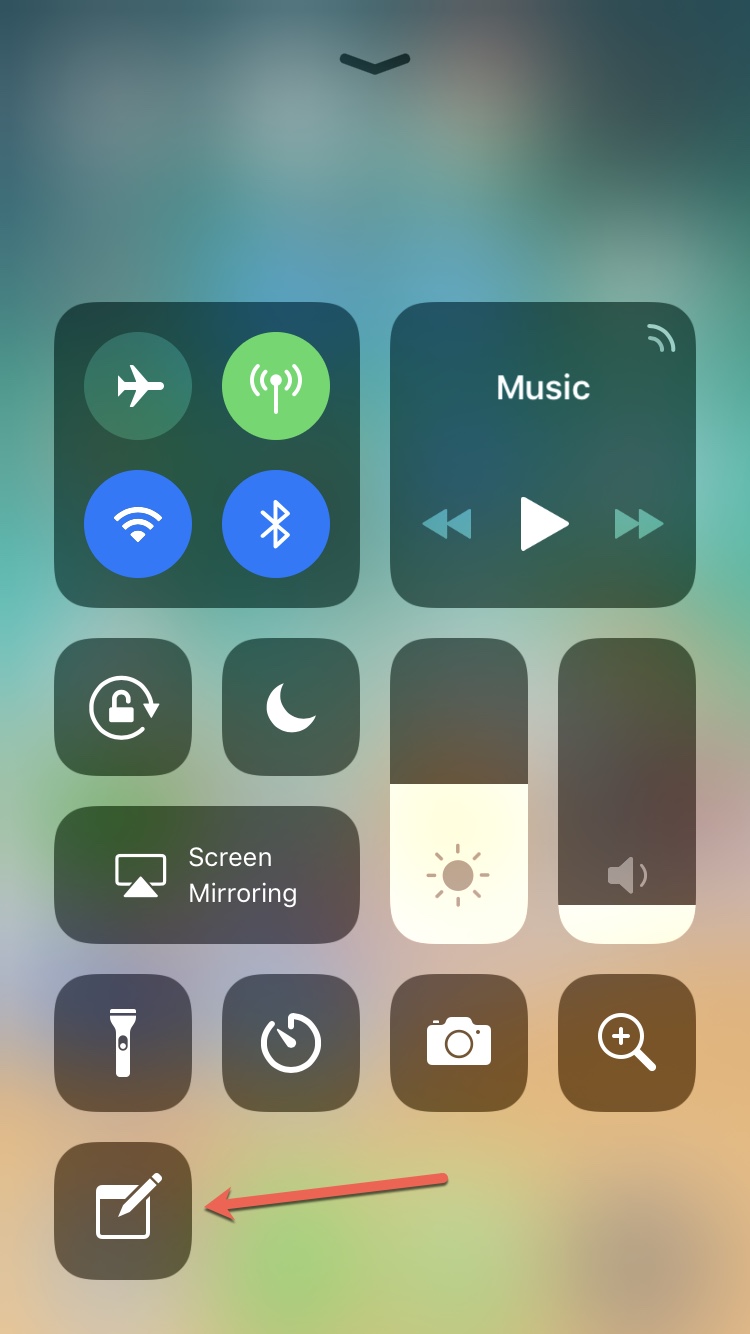Open the Magnifier
Viewport: 750px width, 1334px height.
[x=627, y=1043]
